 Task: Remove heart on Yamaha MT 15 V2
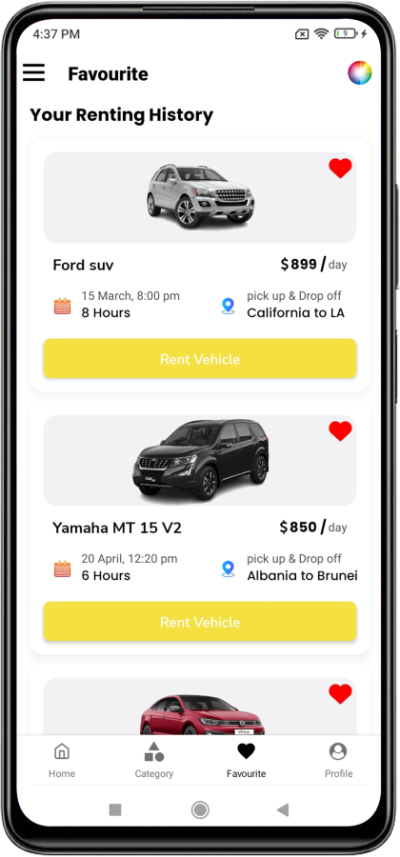click(340, 431)
